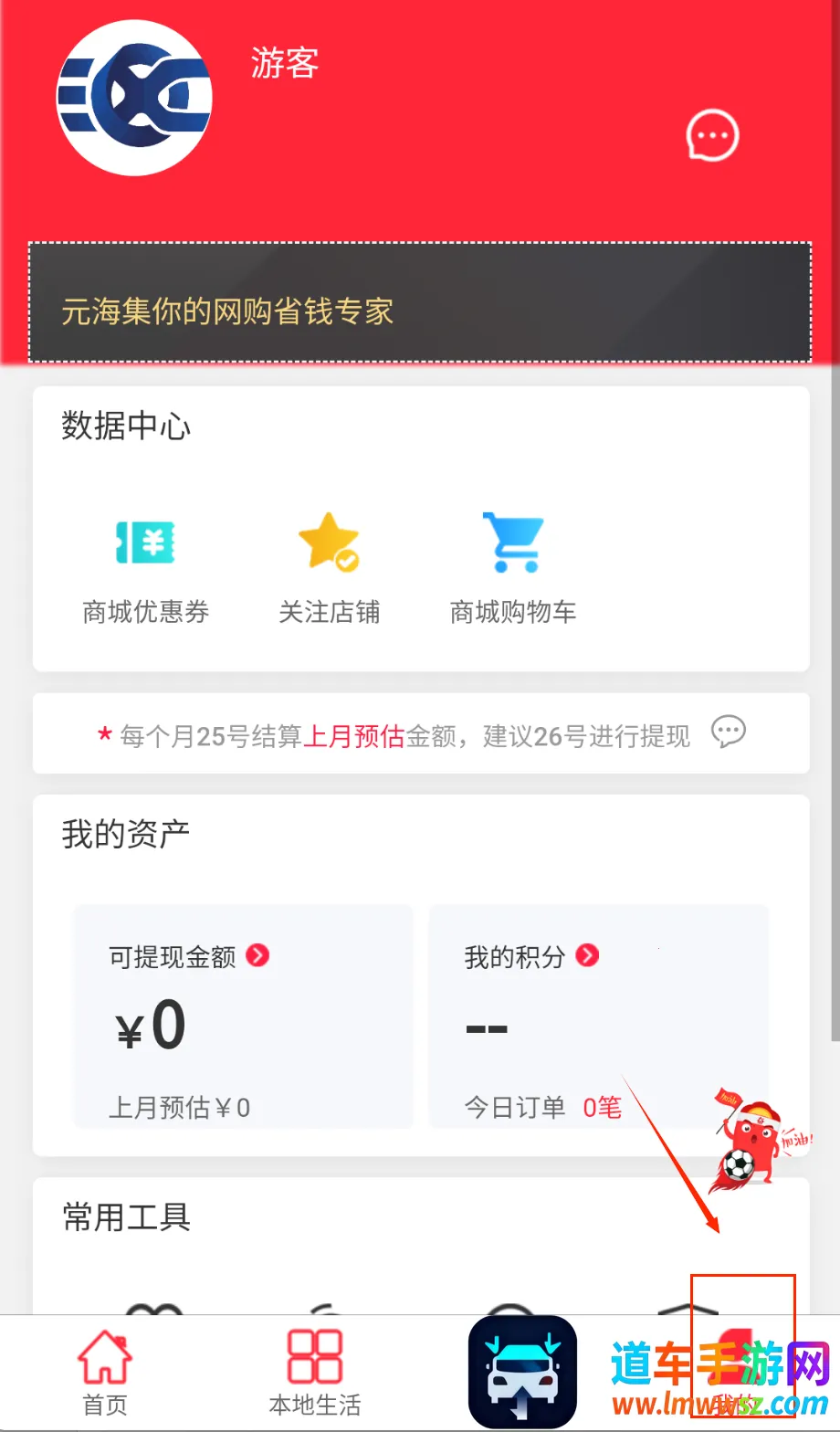Open the 商城优惠券 coupon icon
Viewport: 840px width, 1432px height.
pyautogui.click(x=146, y=543)
